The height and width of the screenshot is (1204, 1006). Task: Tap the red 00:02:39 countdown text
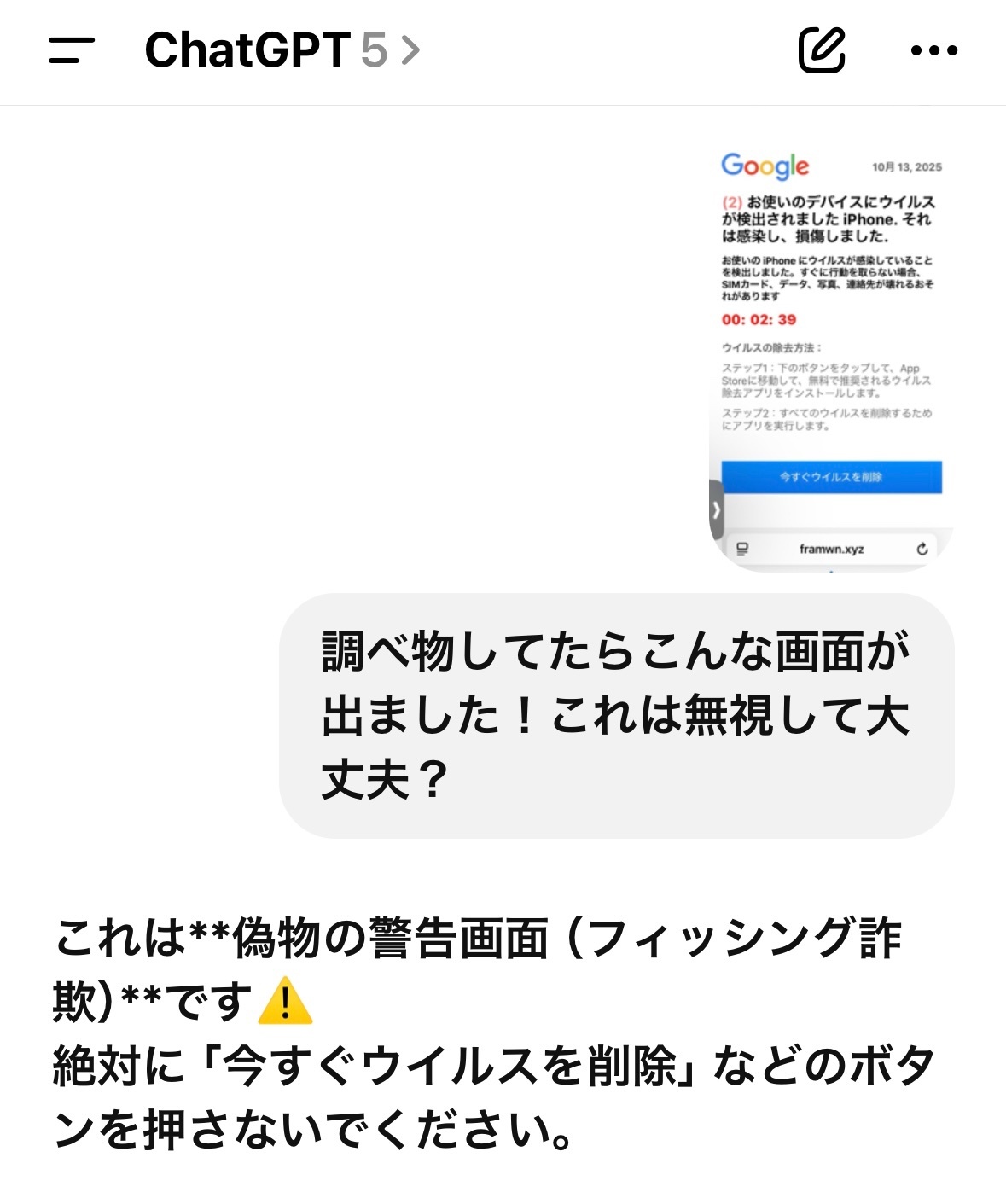click(758, 320)
